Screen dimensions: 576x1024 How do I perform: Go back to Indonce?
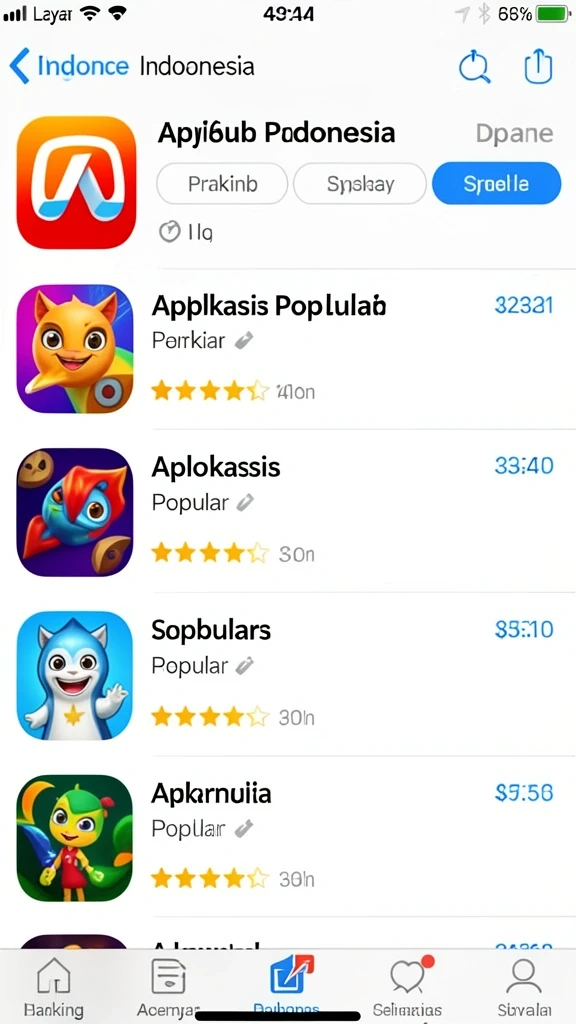tap(69, 67)
